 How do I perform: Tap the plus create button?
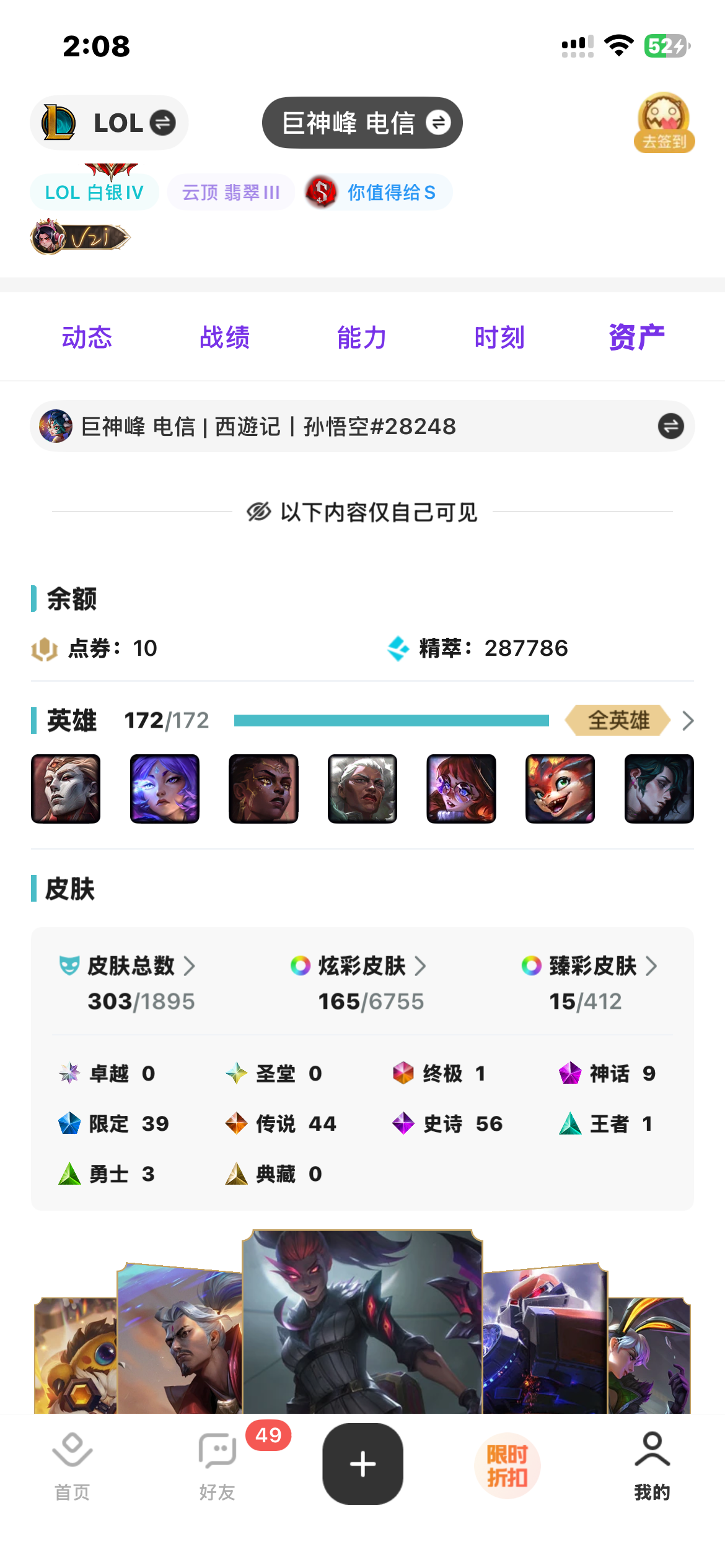pyautogui.click(x=362, y=1464)
